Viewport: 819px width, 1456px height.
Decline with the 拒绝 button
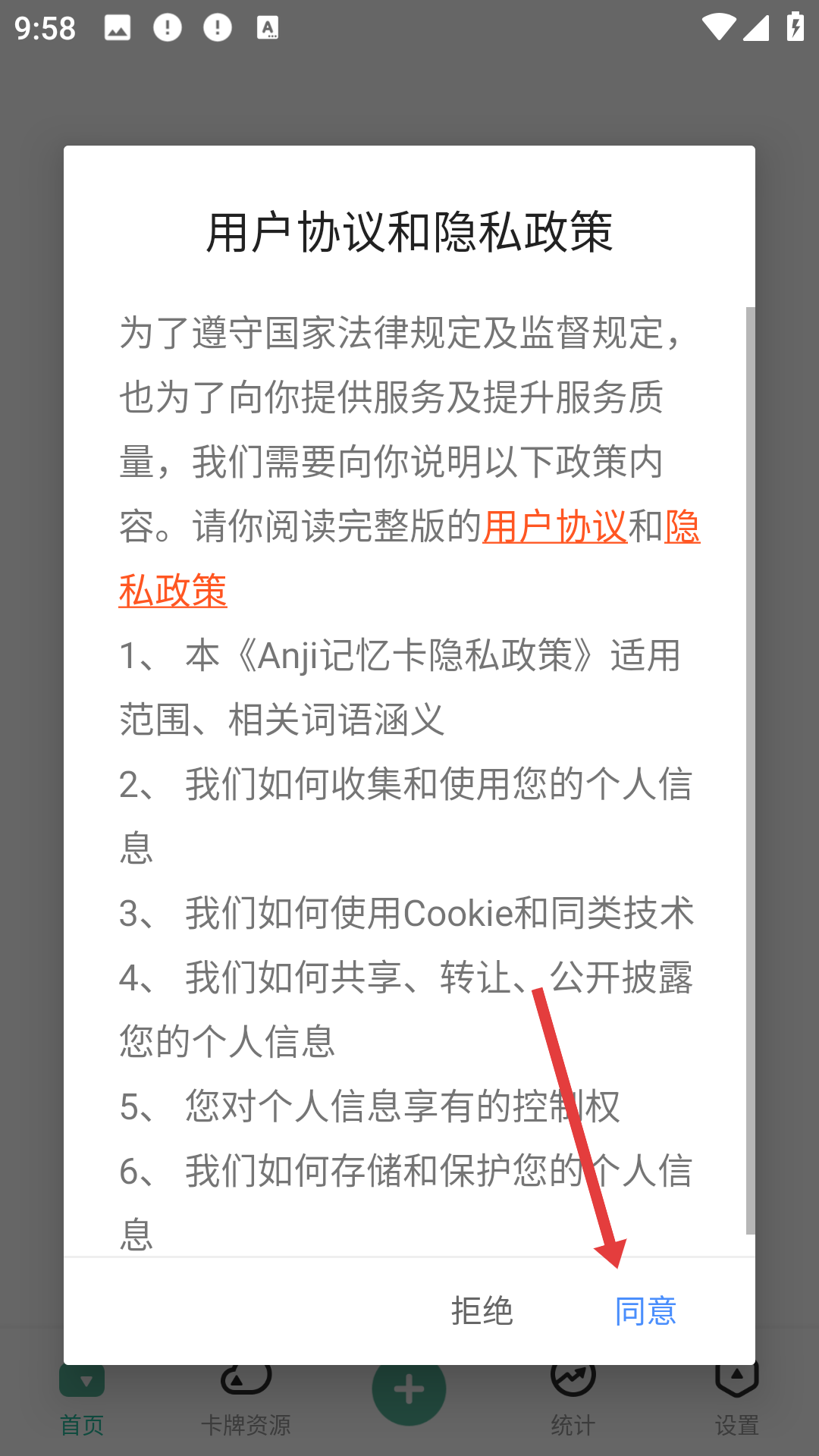[x=482, y=1311]
